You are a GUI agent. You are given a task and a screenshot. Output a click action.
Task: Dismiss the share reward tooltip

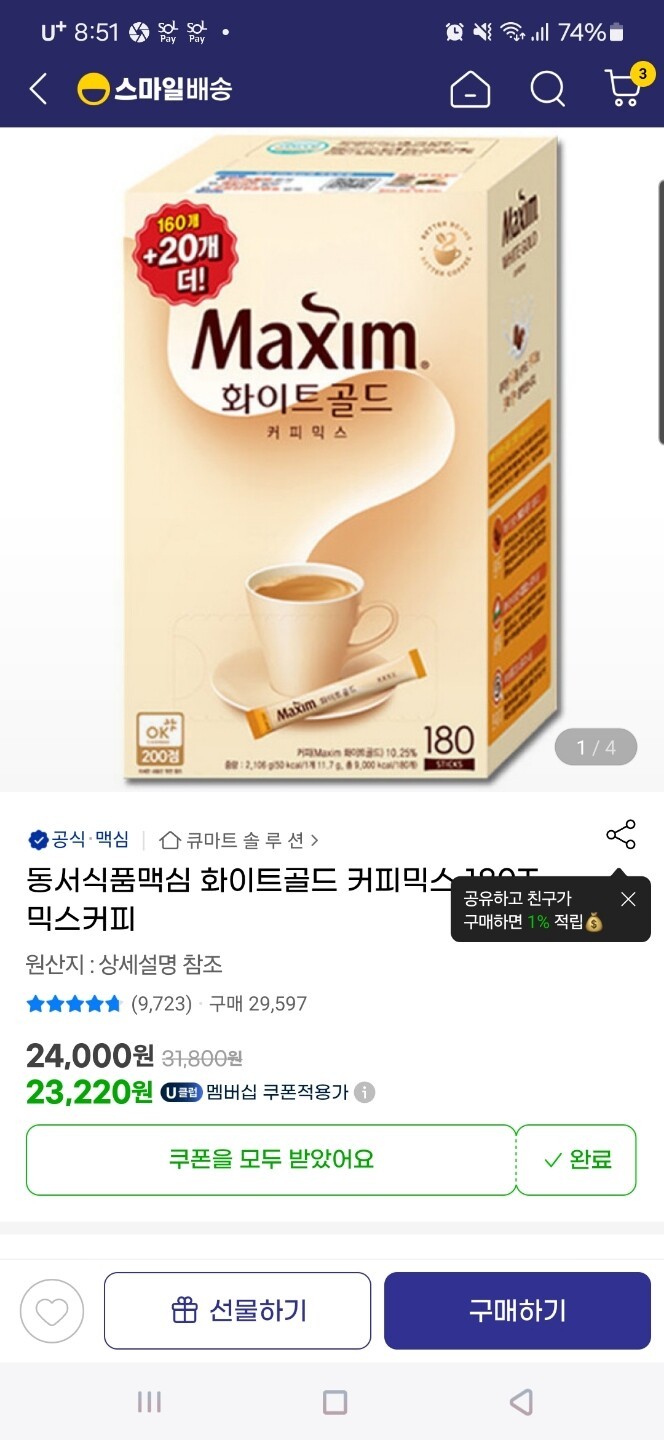pyautogui.click(x=628, y=899)
